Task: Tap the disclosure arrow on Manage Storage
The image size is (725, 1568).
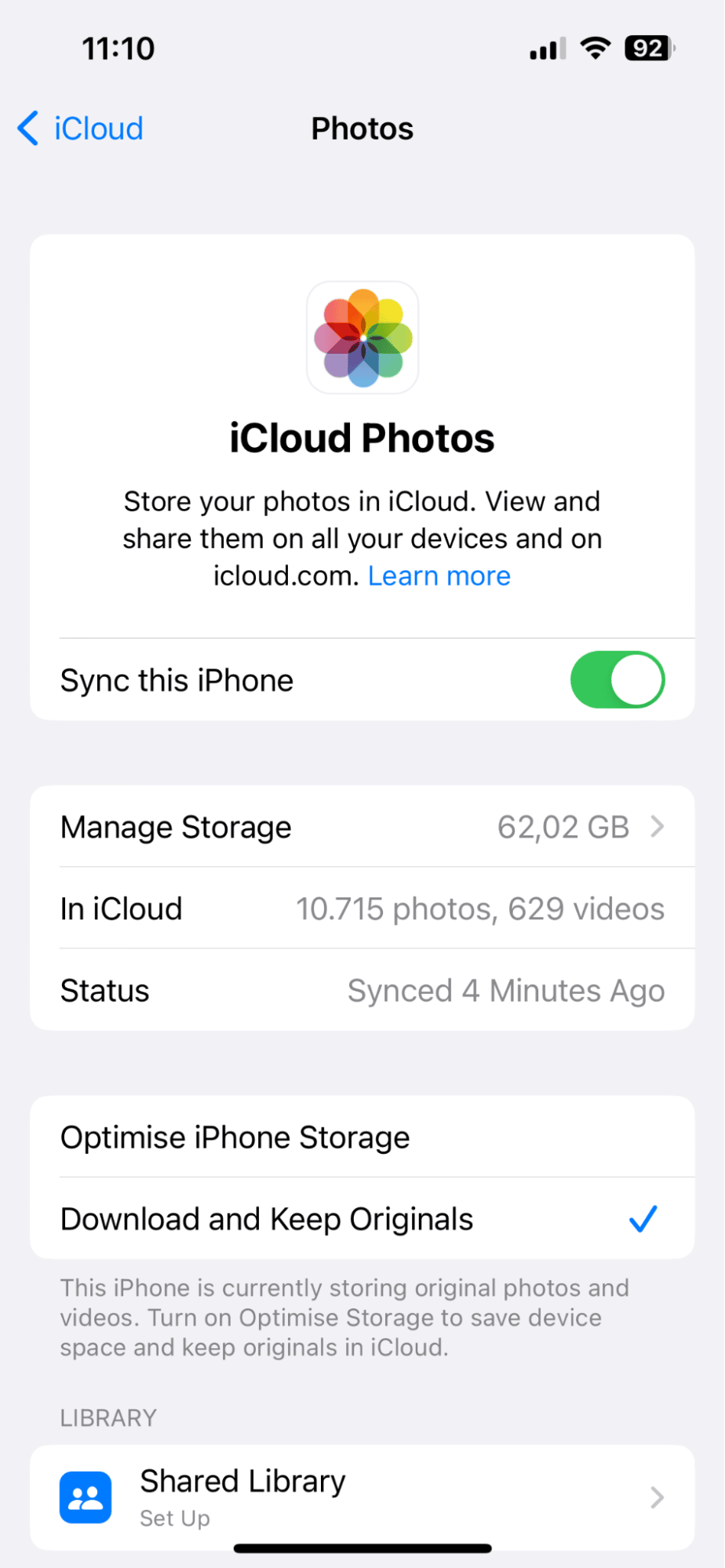Action: (x=657, y=826)
